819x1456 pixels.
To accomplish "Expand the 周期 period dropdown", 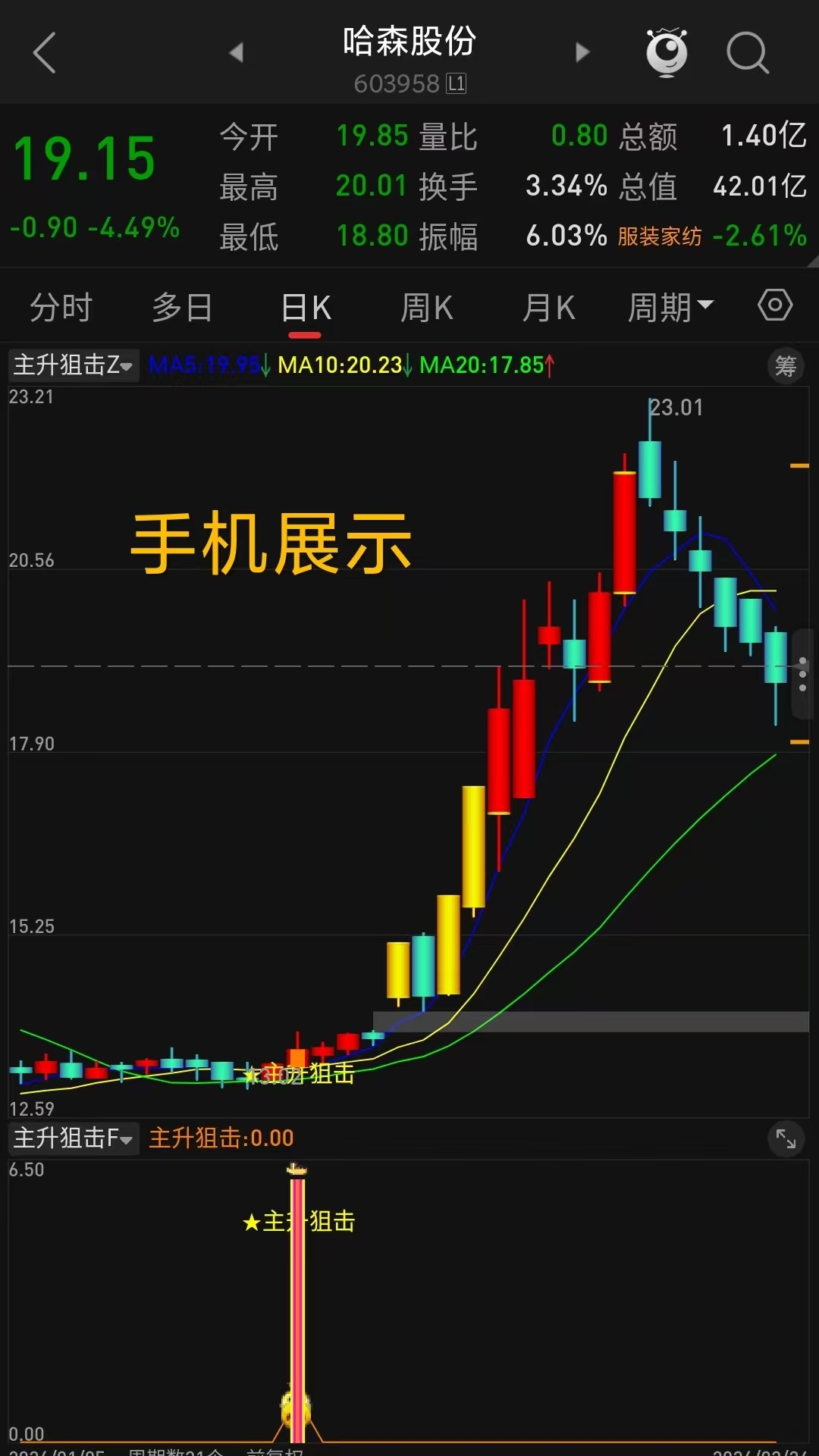I will pyautogui.click(x=670, y=308).
